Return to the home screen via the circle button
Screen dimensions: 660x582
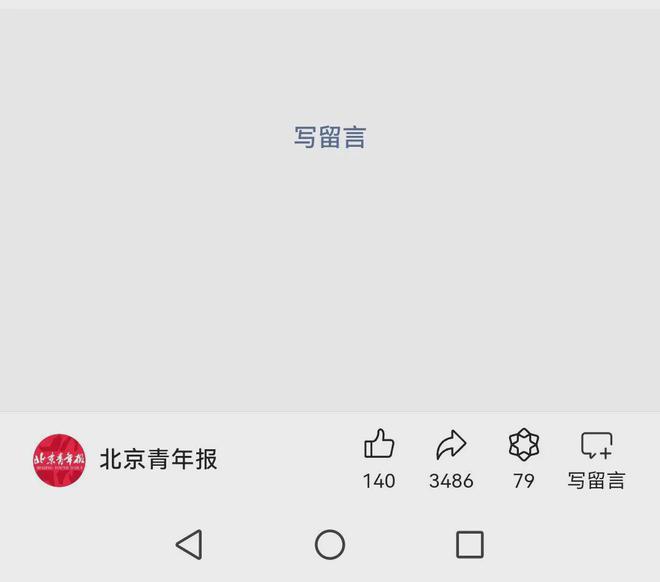(330, 544)
